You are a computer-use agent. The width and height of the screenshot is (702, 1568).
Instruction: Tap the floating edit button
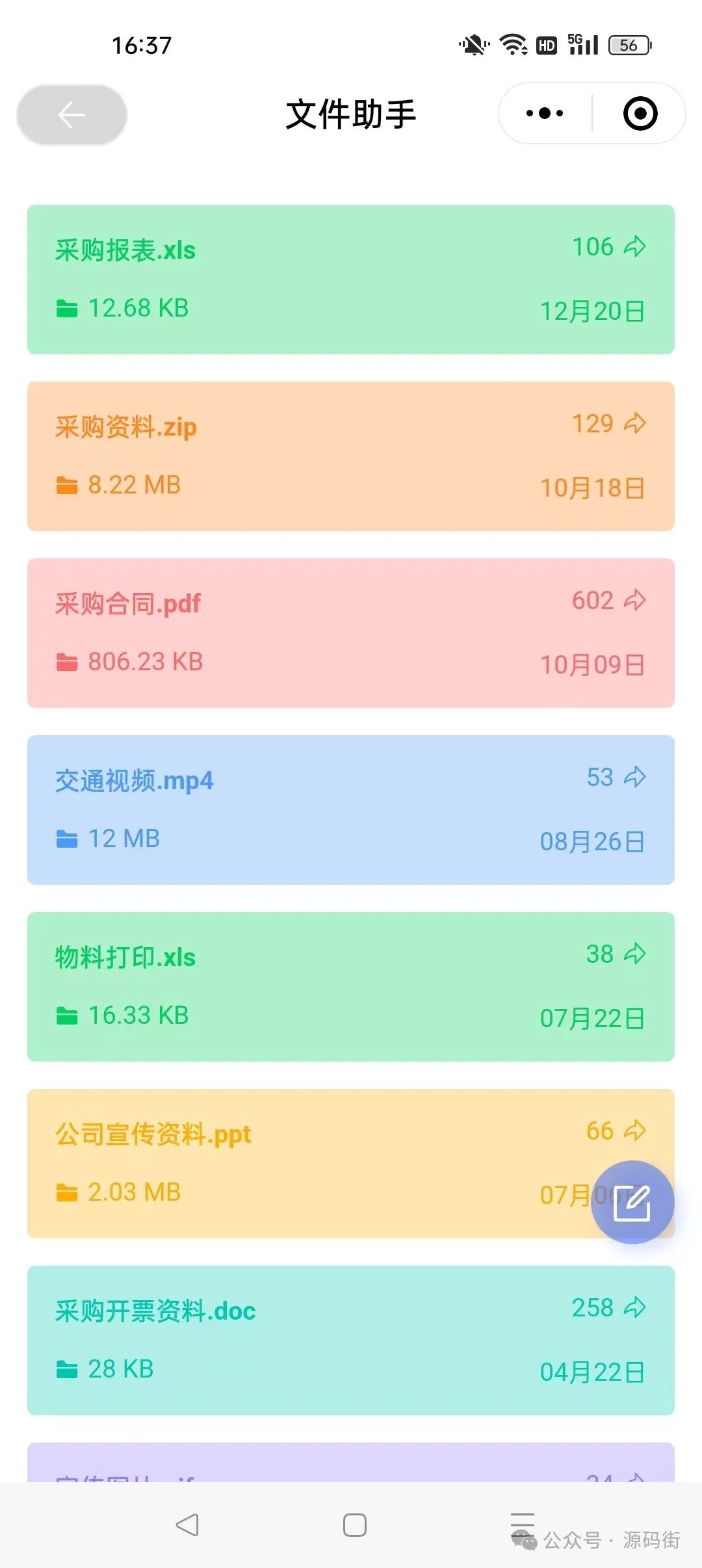pyautogui.click(x=632, y=1202)
